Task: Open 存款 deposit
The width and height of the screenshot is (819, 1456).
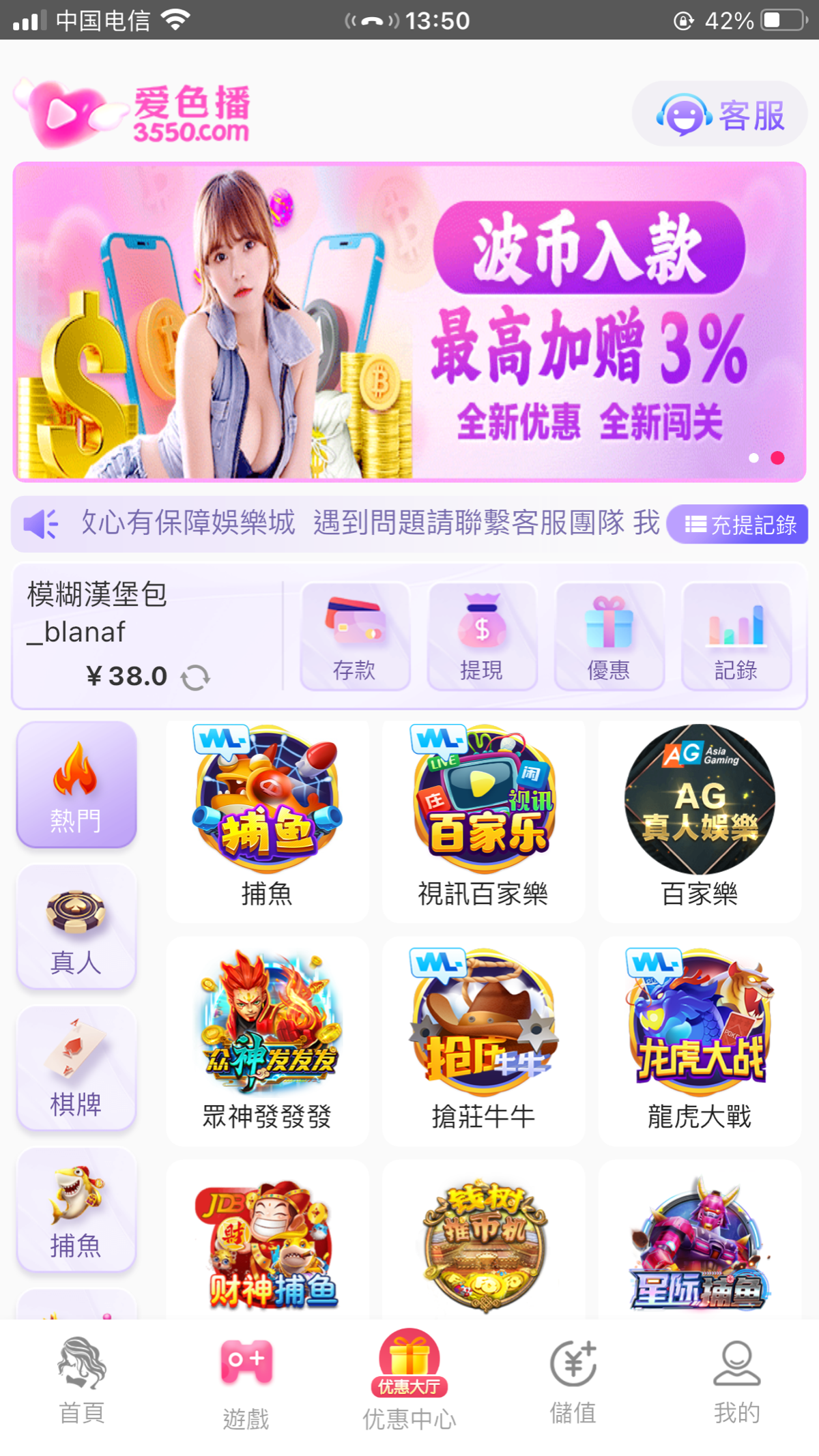Action: pos(355,636)
